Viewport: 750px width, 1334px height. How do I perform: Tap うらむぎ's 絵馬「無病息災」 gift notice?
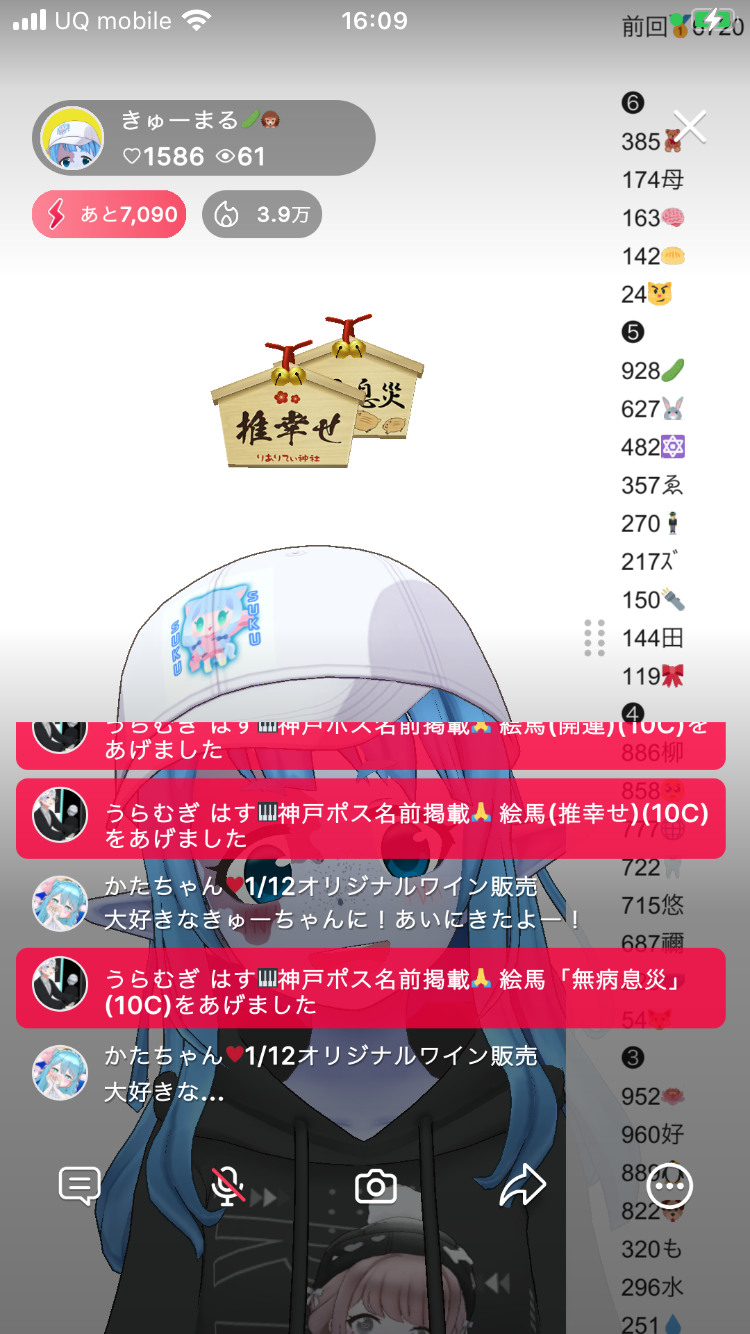pyautogui.click(x=370, y=988)
